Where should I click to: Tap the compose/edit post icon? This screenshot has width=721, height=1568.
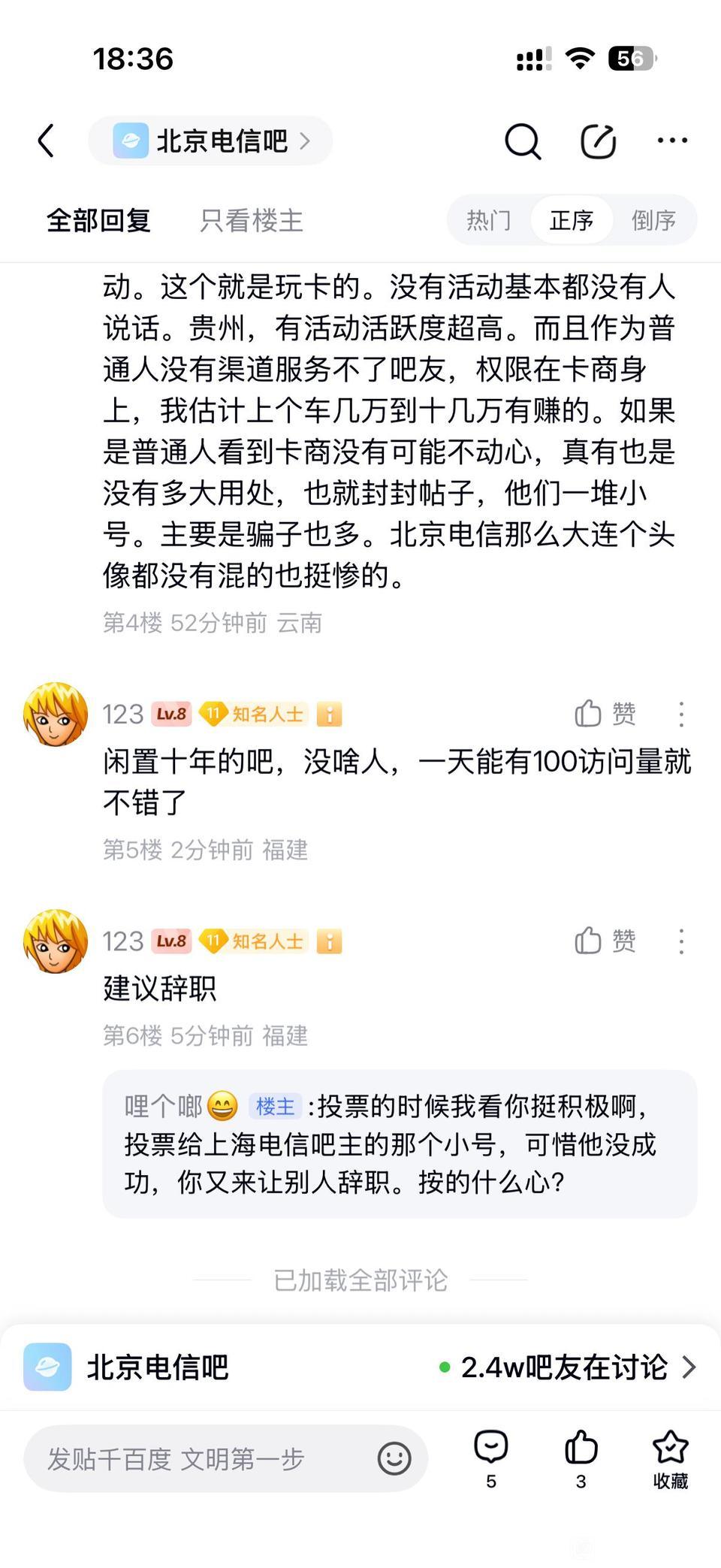(598, 140)
